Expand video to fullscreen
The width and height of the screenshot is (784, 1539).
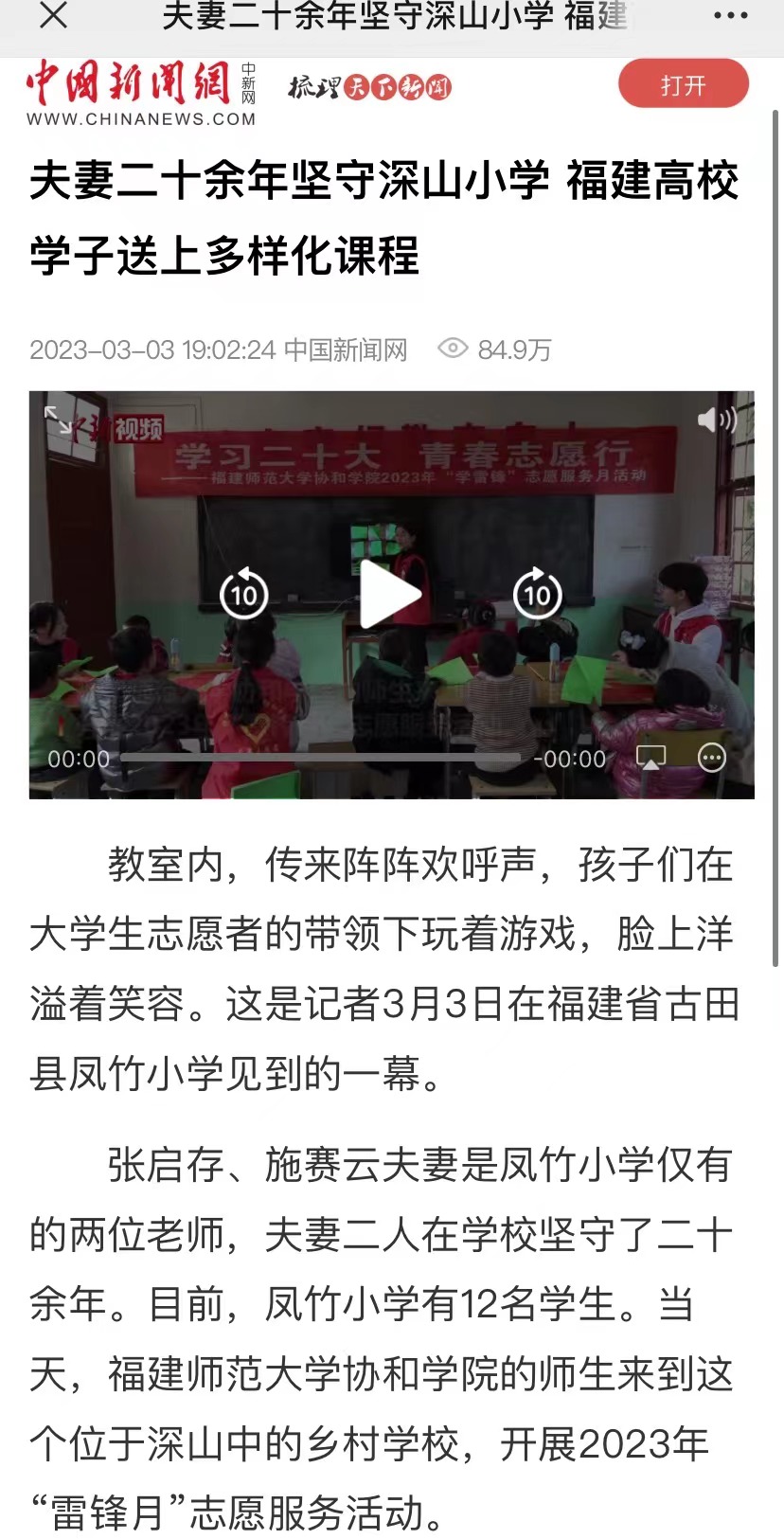(59, 420)
